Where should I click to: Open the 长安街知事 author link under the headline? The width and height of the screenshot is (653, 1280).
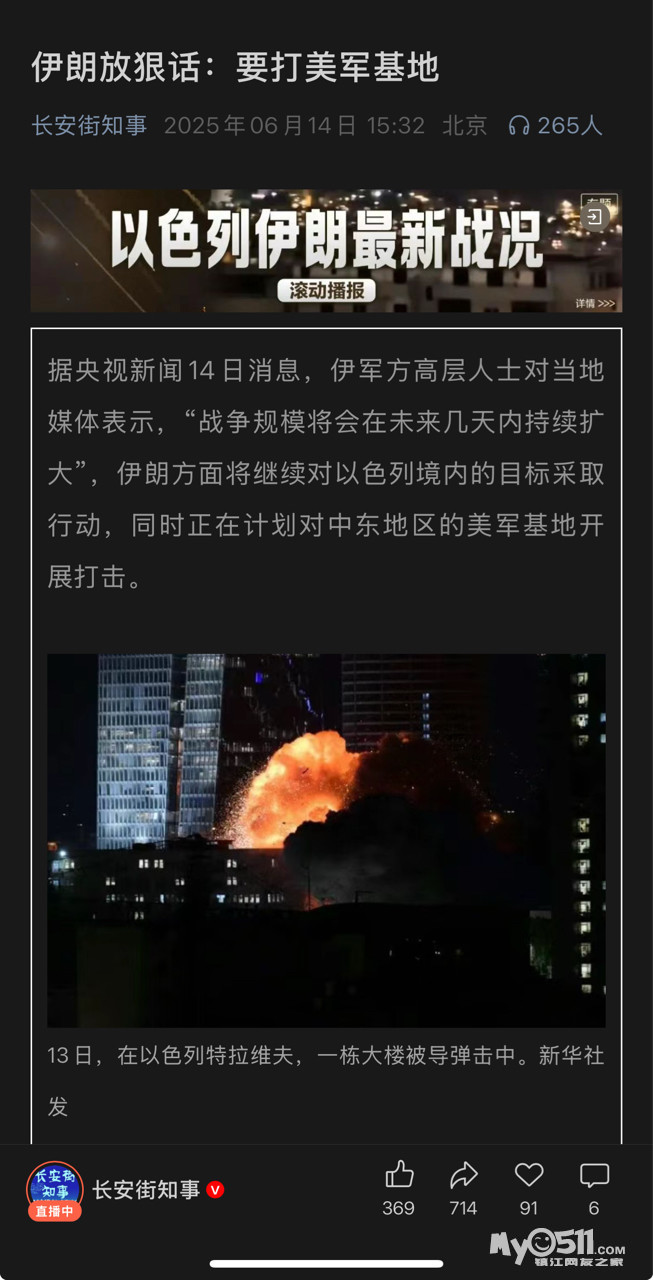point(89,126)
